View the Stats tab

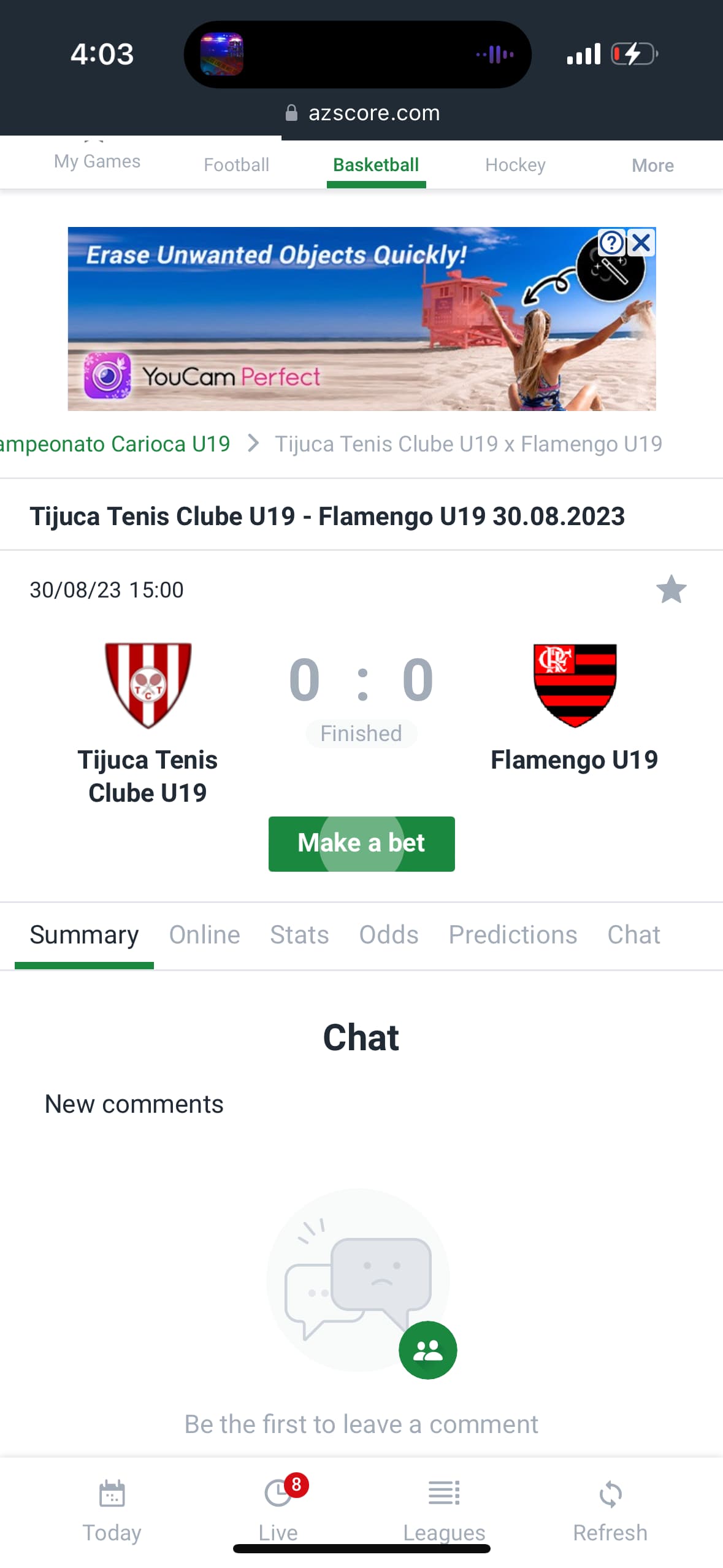click(x=299, y=934)
